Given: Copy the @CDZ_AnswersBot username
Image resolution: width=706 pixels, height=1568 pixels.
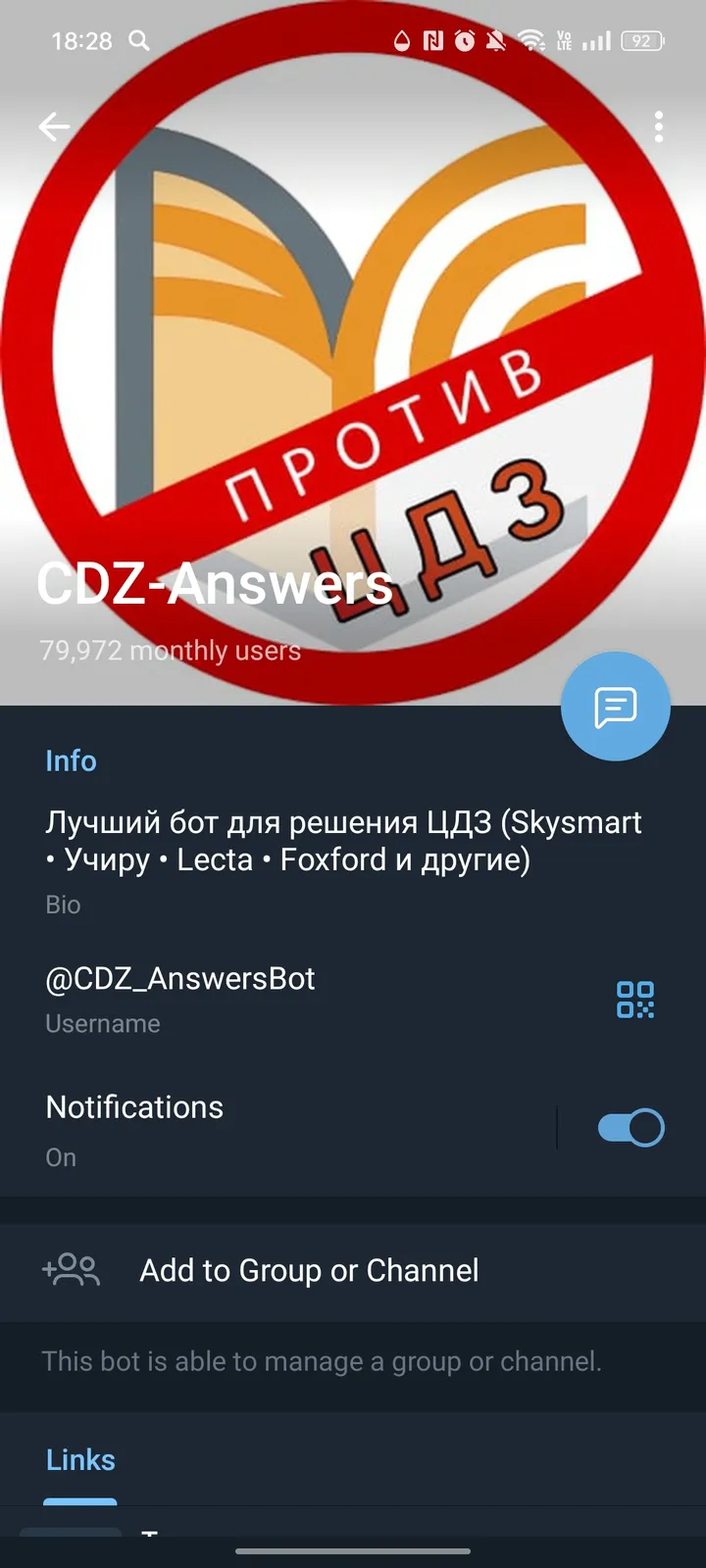Looking at the screenshot, I should click(180, 978).
